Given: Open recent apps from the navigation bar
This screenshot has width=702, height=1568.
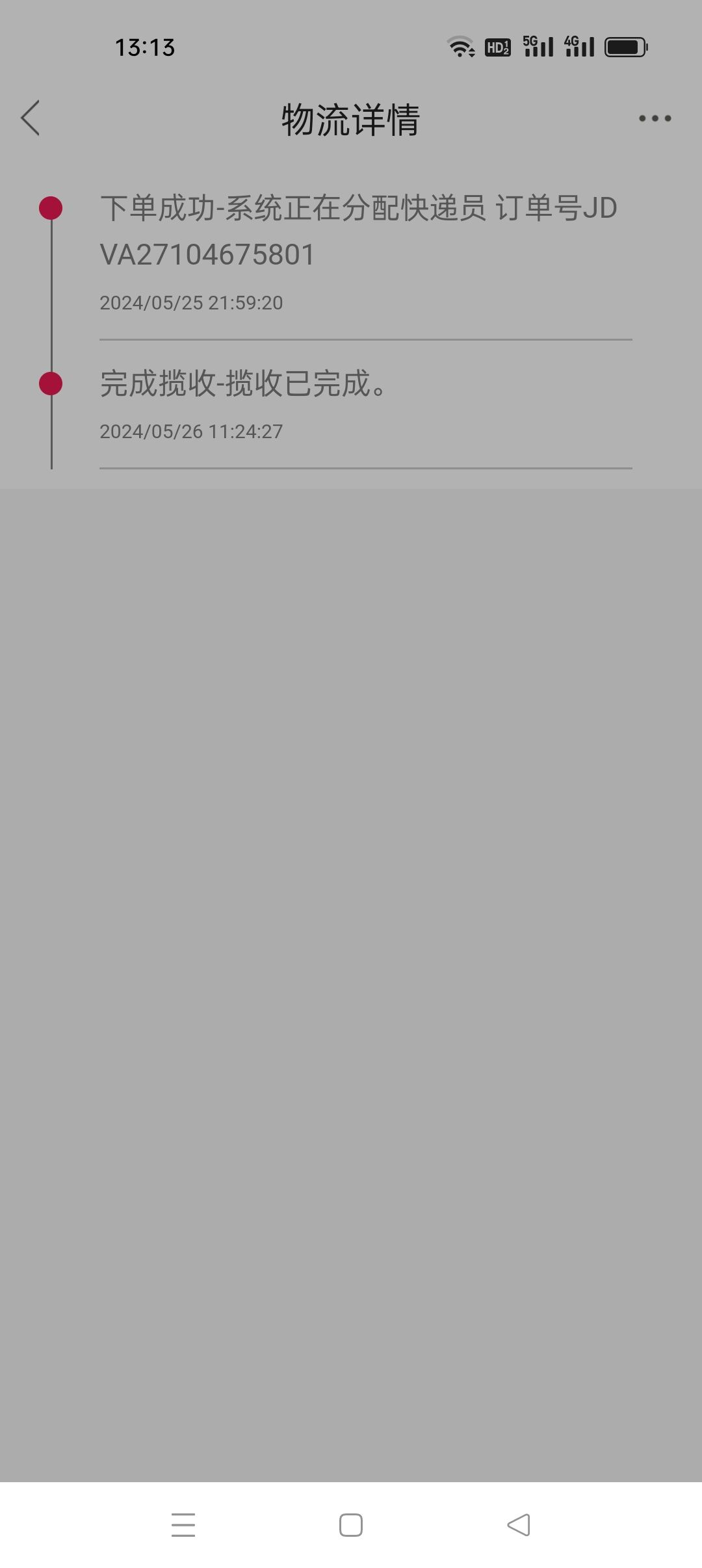Looking at the screenshot, I should point(183,1524).
